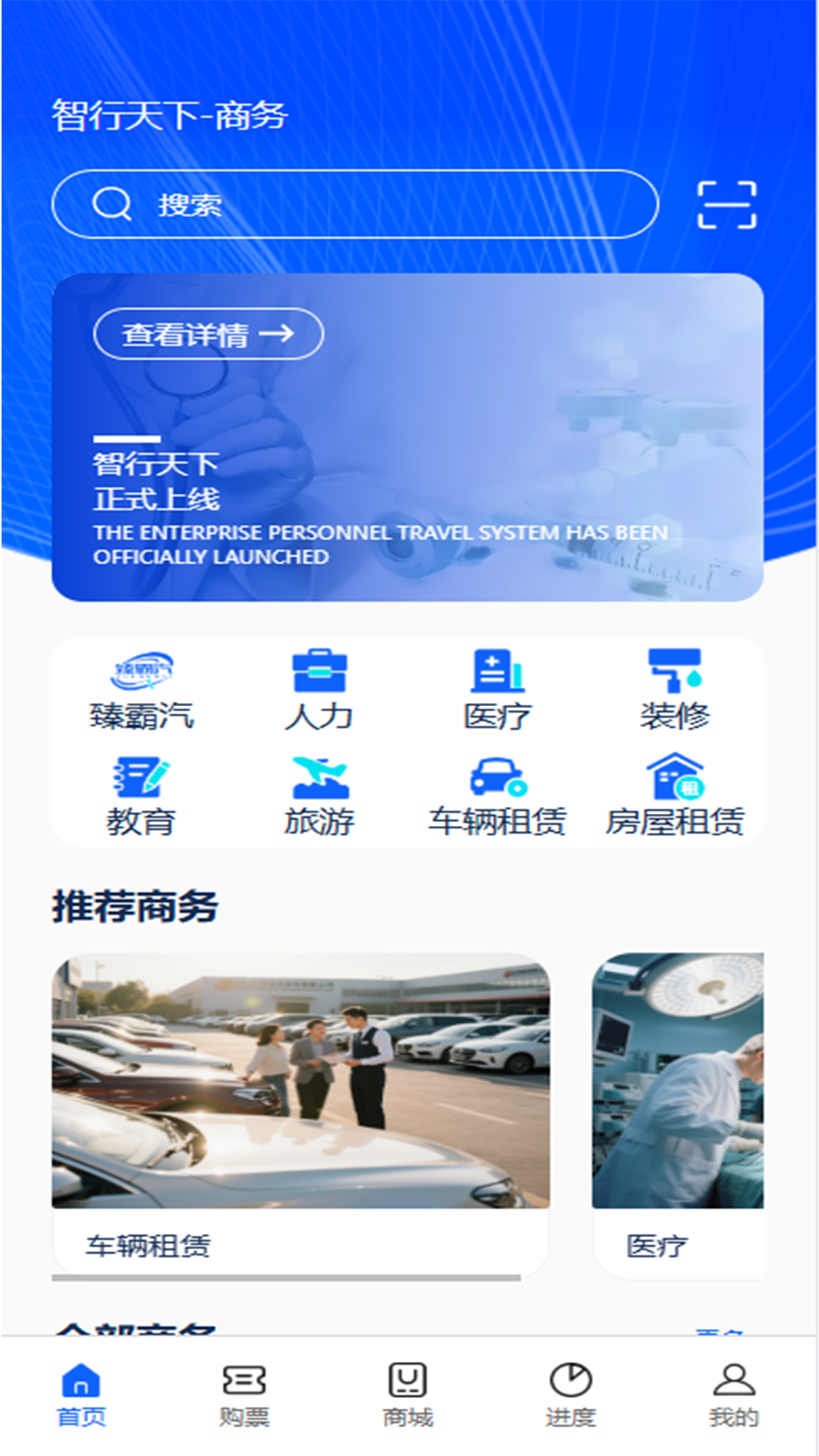Open the 进度 tab
819x1456 pixels.
[570, 1395]
